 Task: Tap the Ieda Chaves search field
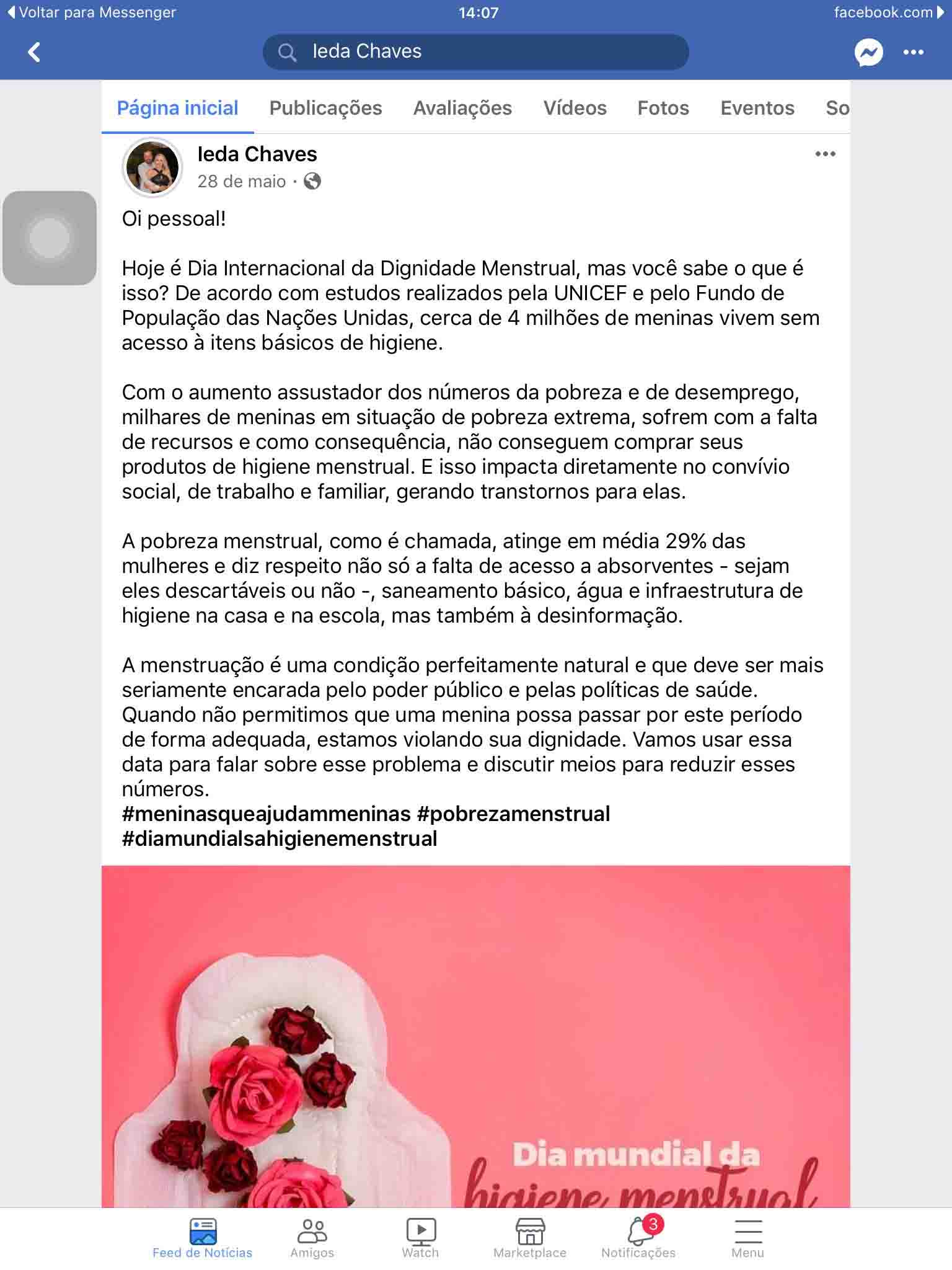[x=475, y=51]
